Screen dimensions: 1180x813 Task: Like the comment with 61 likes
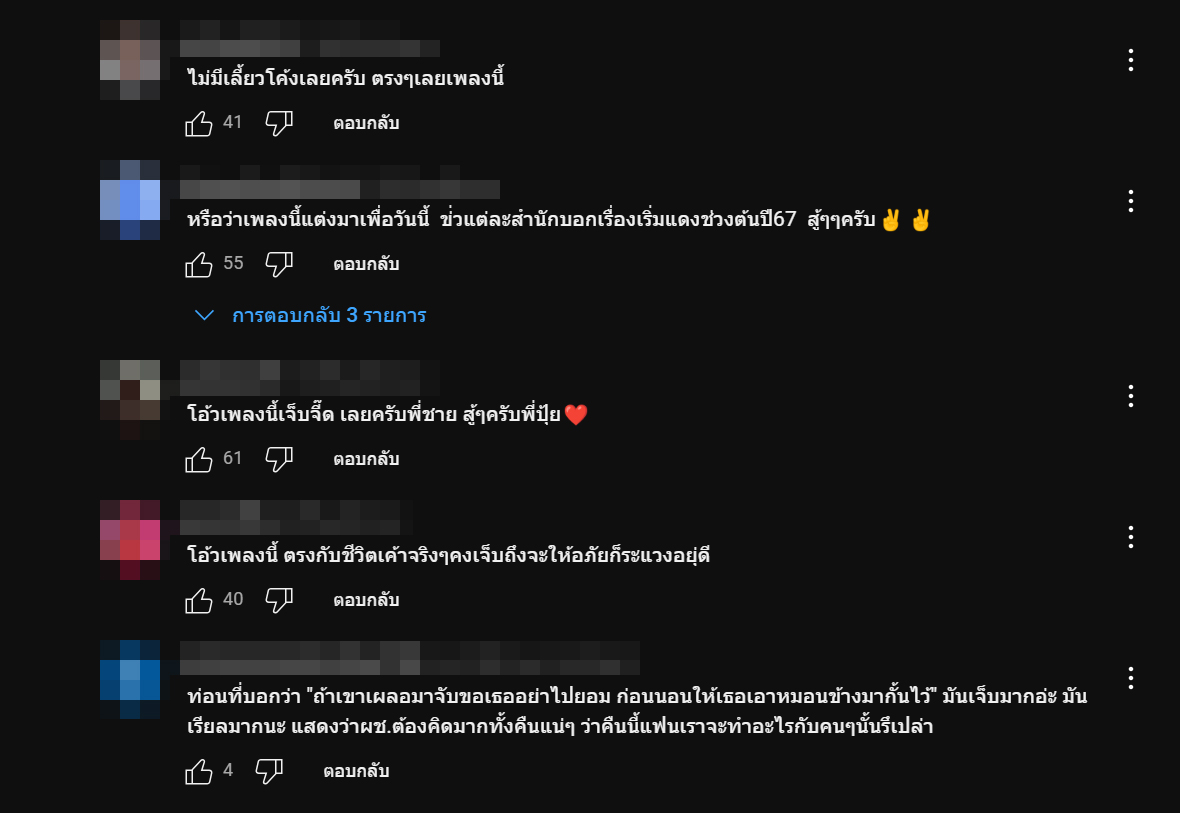[199, 459]
